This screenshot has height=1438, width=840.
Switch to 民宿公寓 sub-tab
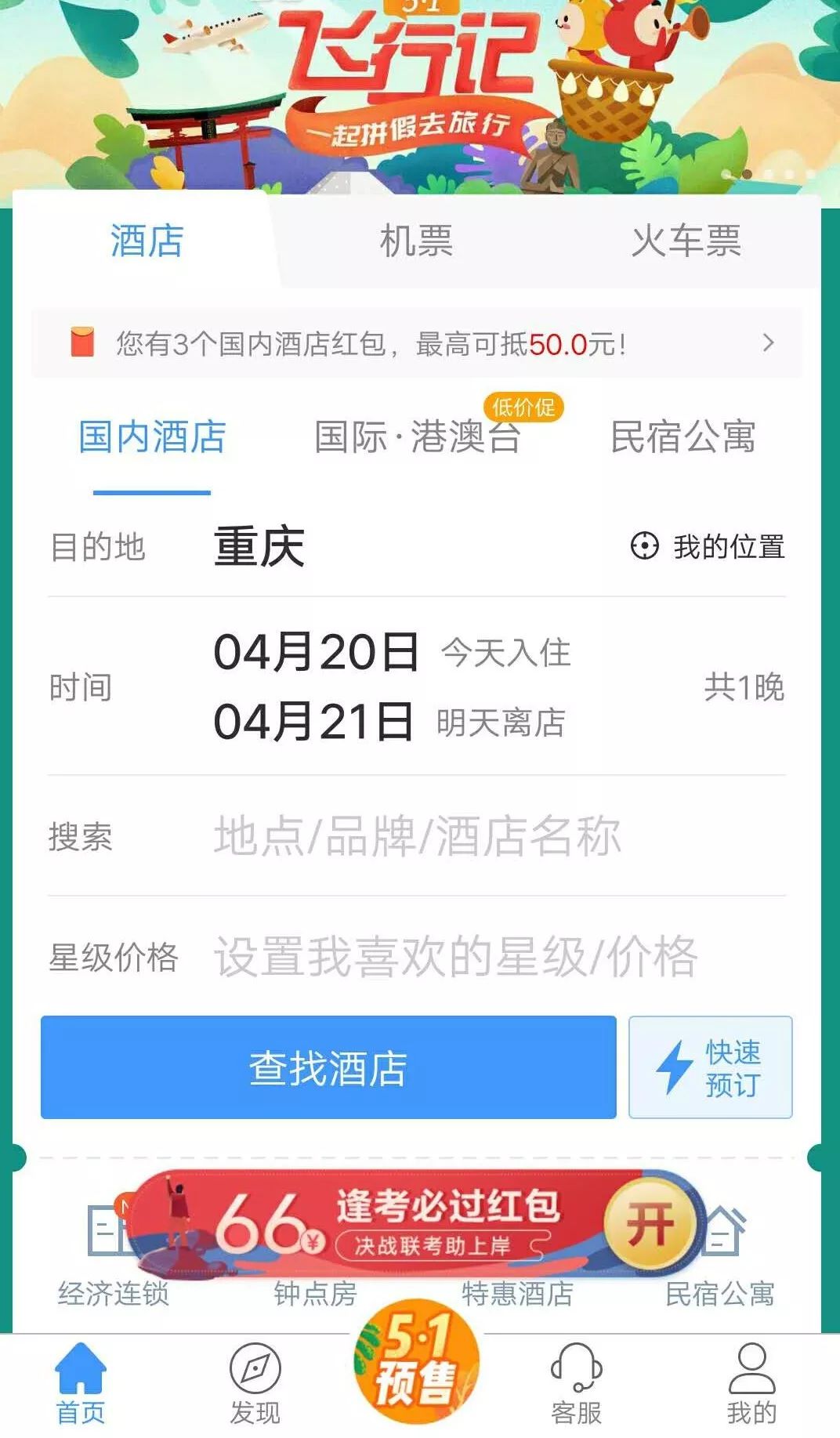(682, 436)
